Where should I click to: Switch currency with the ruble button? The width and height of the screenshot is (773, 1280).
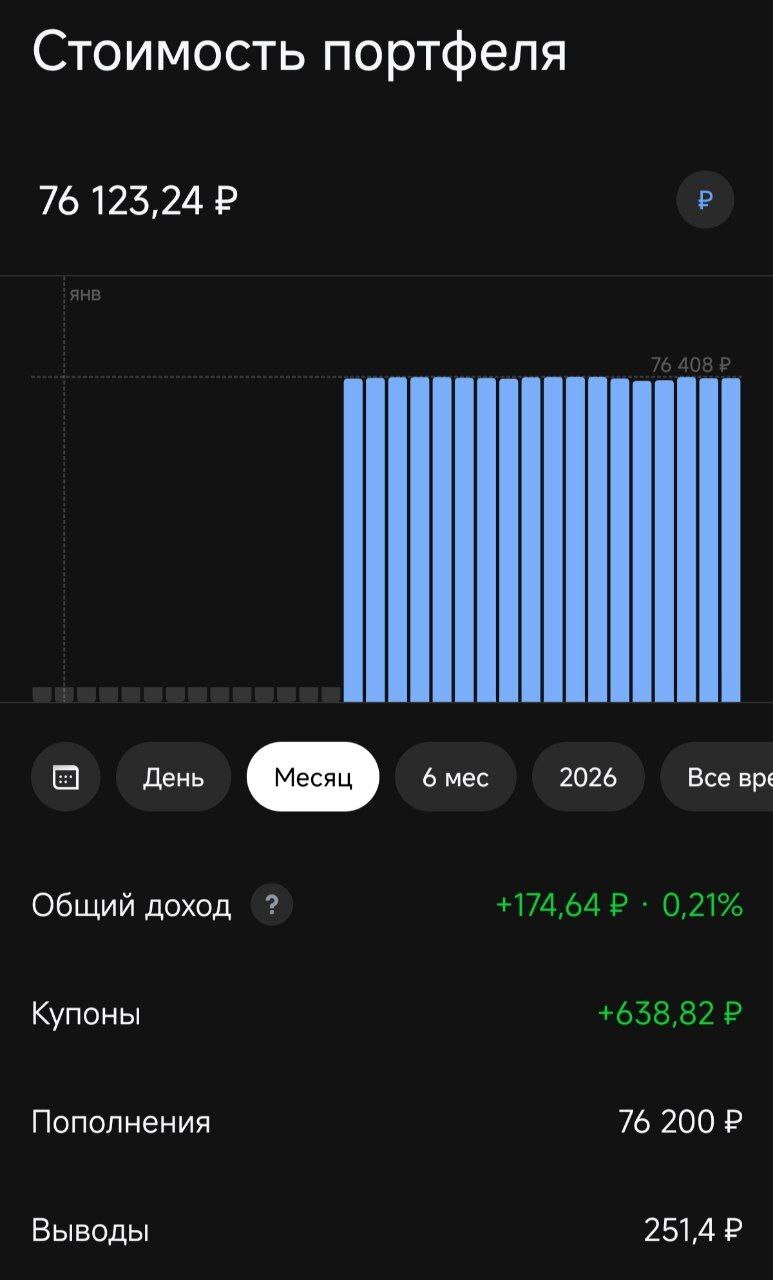tap(705, 200)
